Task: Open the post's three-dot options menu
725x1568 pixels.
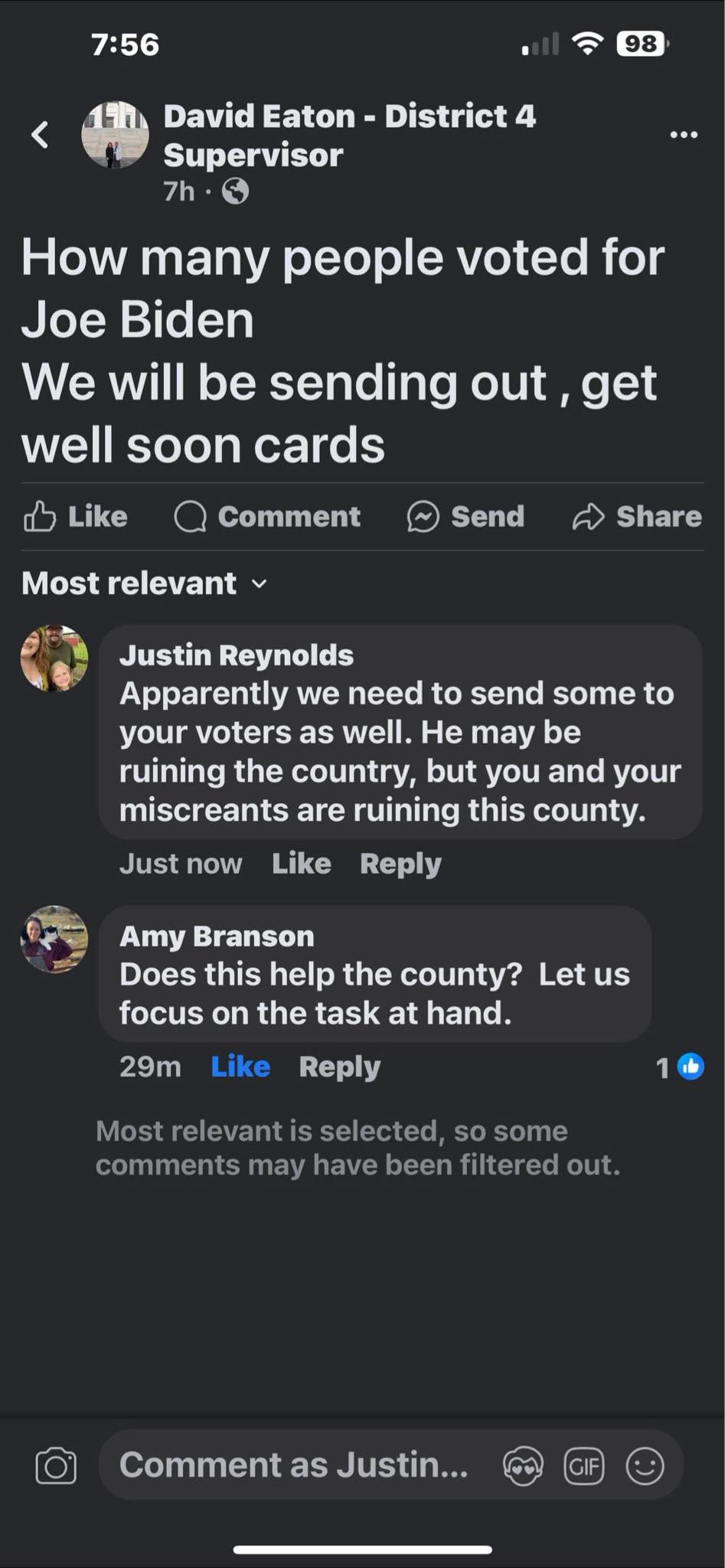Action: click(x=683, y=135)
